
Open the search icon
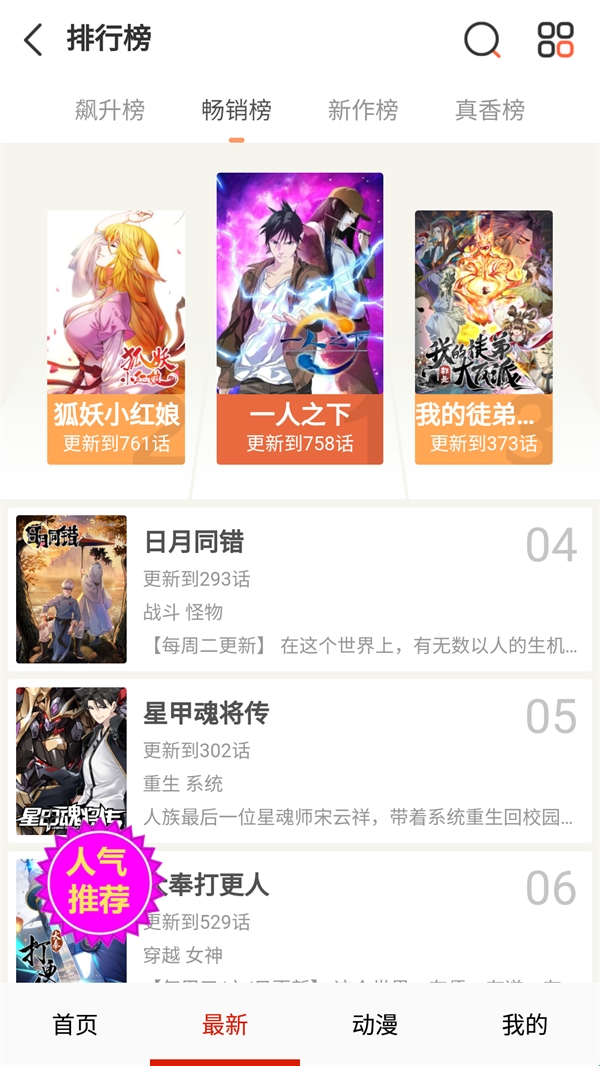(x=482, y=40)
